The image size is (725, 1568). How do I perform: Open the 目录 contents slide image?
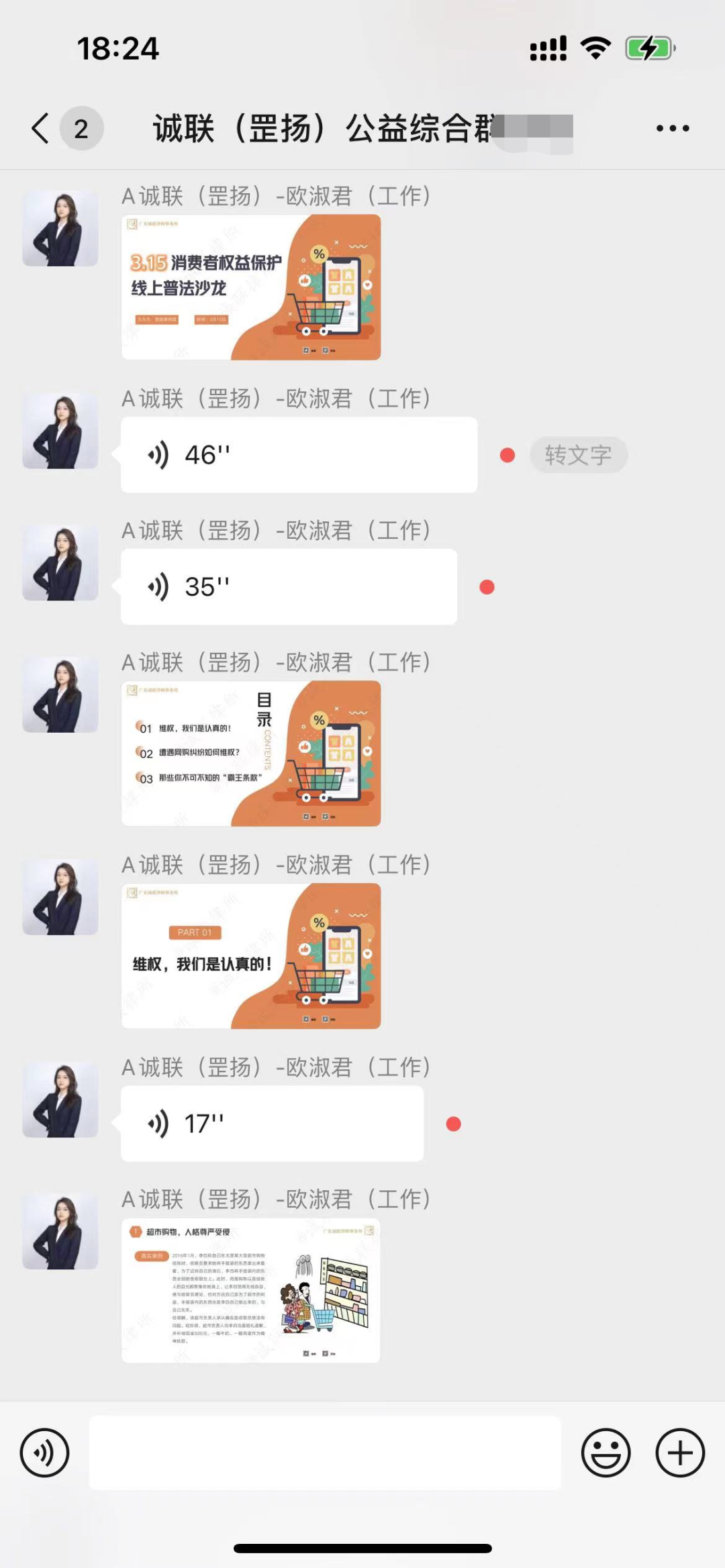[250, 753]
